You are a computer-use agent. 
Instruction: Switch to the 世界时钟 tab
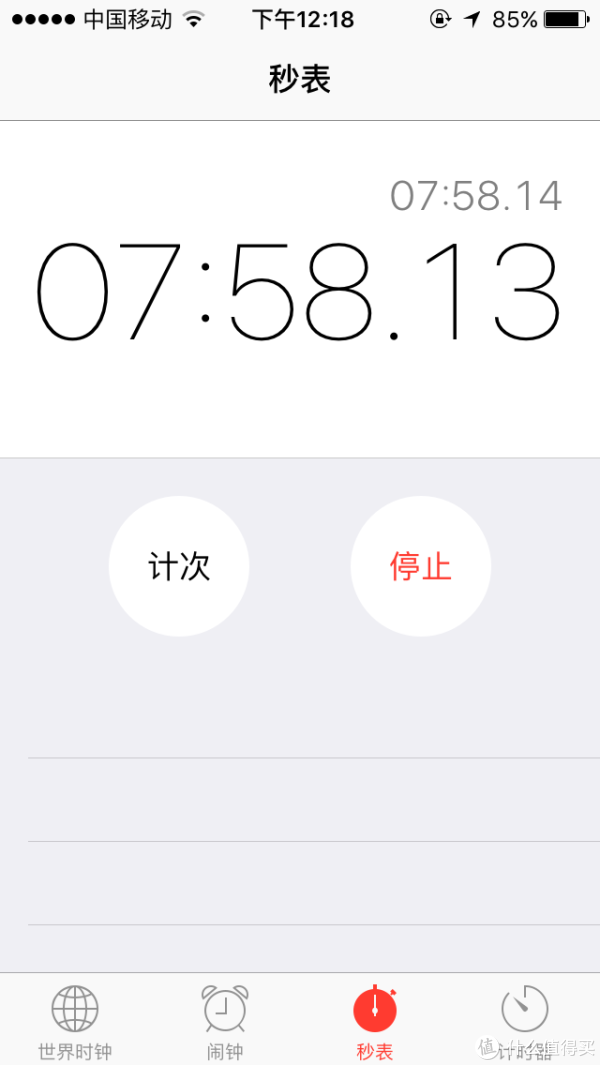click(x=75, y=1021)
